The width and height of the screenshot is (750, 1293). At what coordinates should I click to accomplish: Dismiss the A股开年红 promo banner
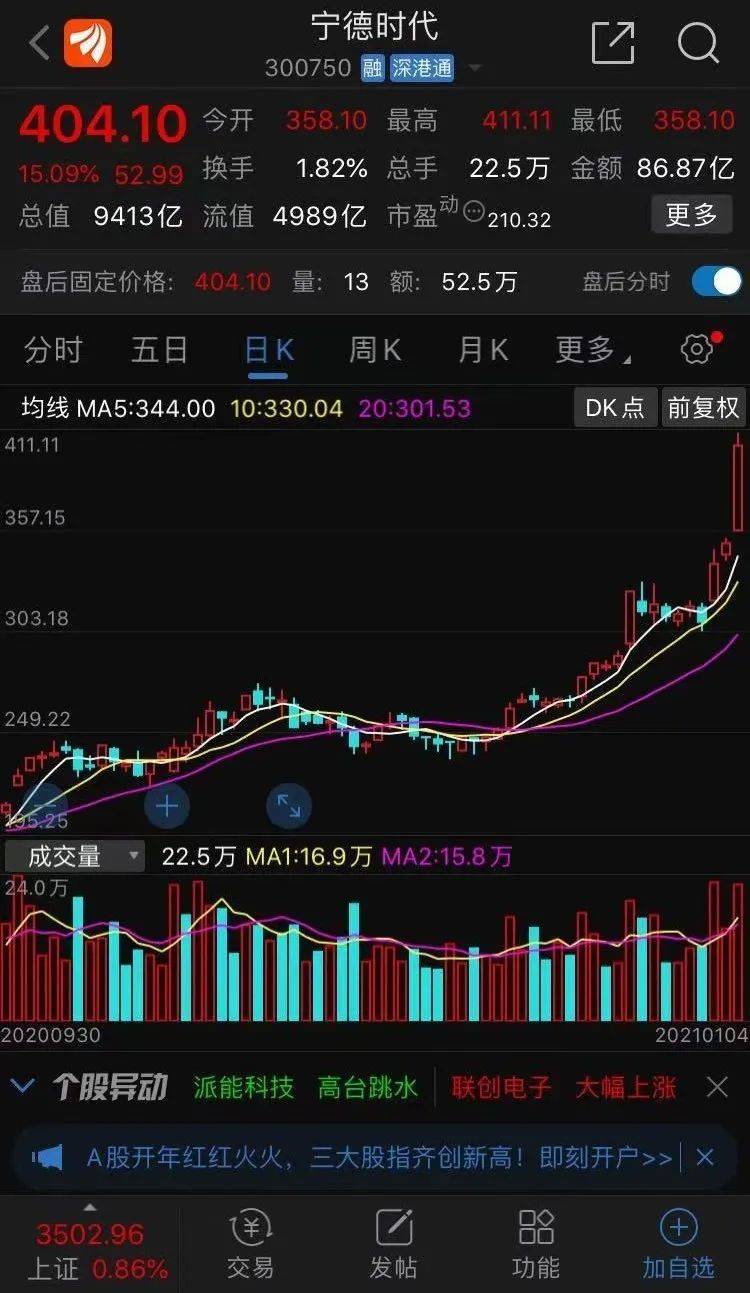pyautogui.click(x=705, y=1158)
